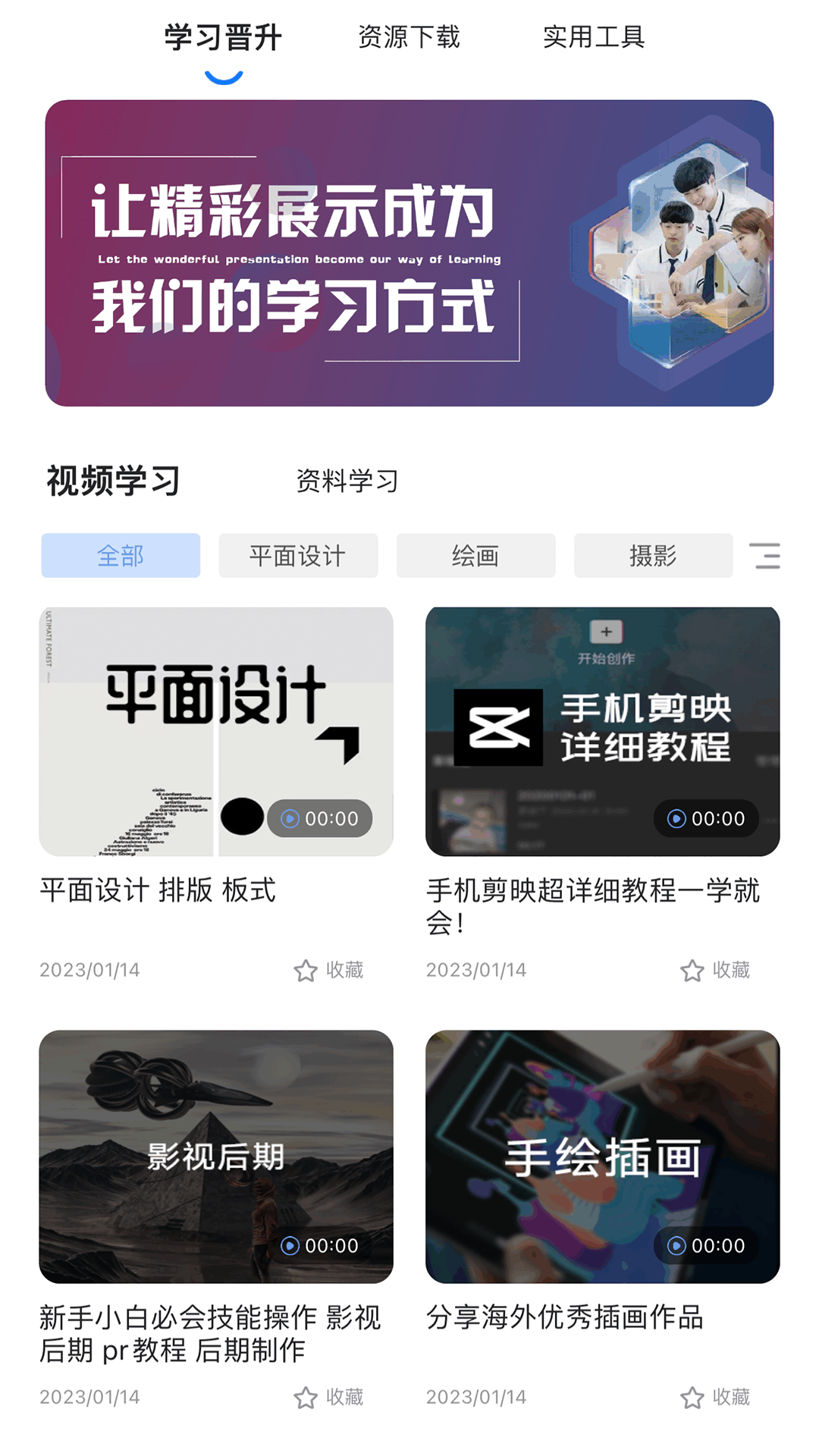Screen dimensions: 819x1456
Task: Filter videos by 平面设计
Action: point(298,556)
